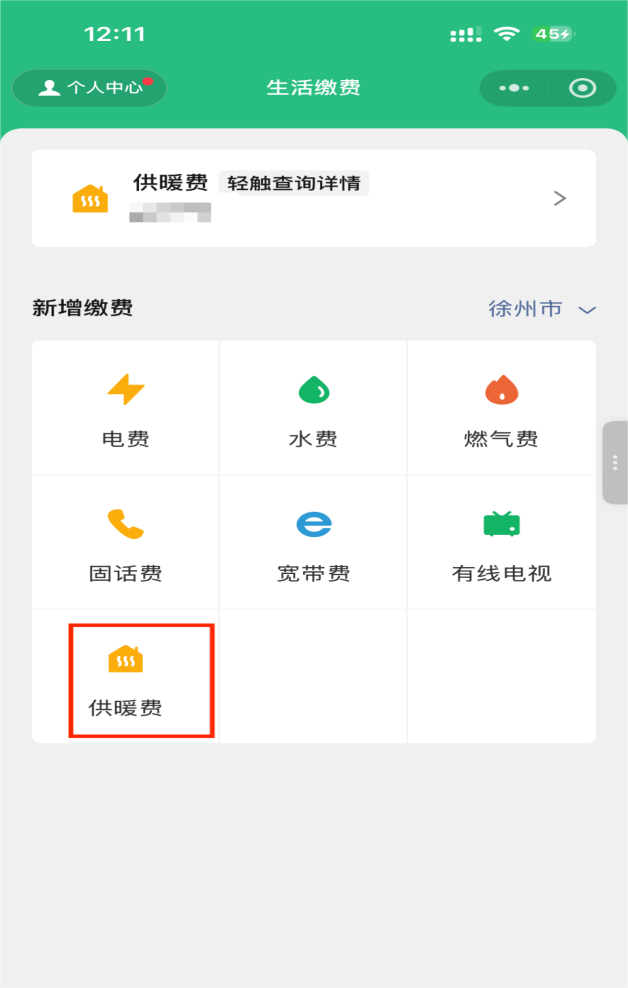Add a new 供暖费 heating payment

(126, 678)
